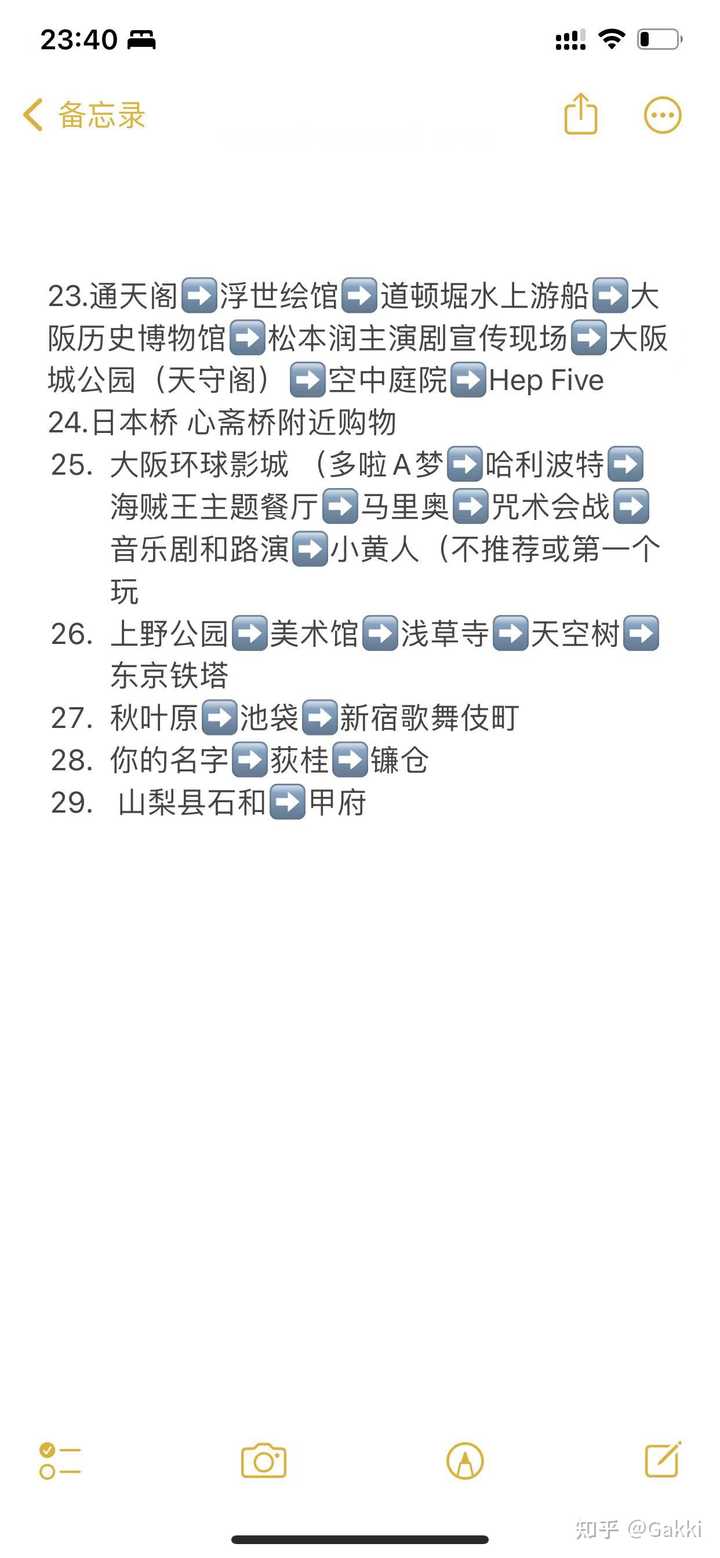Open the more options menu
The width and height of the screenshot is (720, 1558).
[662, 115]
